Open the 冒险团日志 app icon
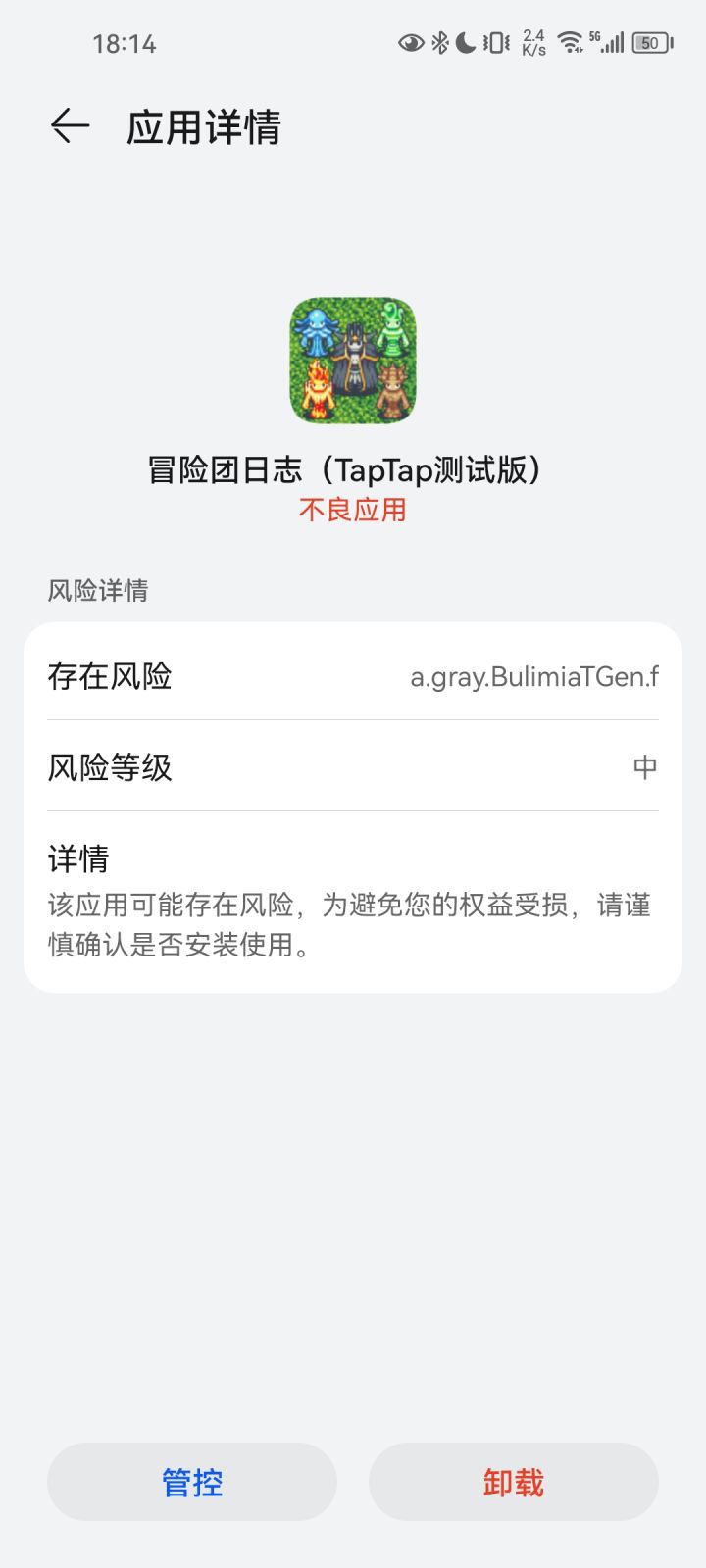This screenshot has height=1568, width=706. 353,361
